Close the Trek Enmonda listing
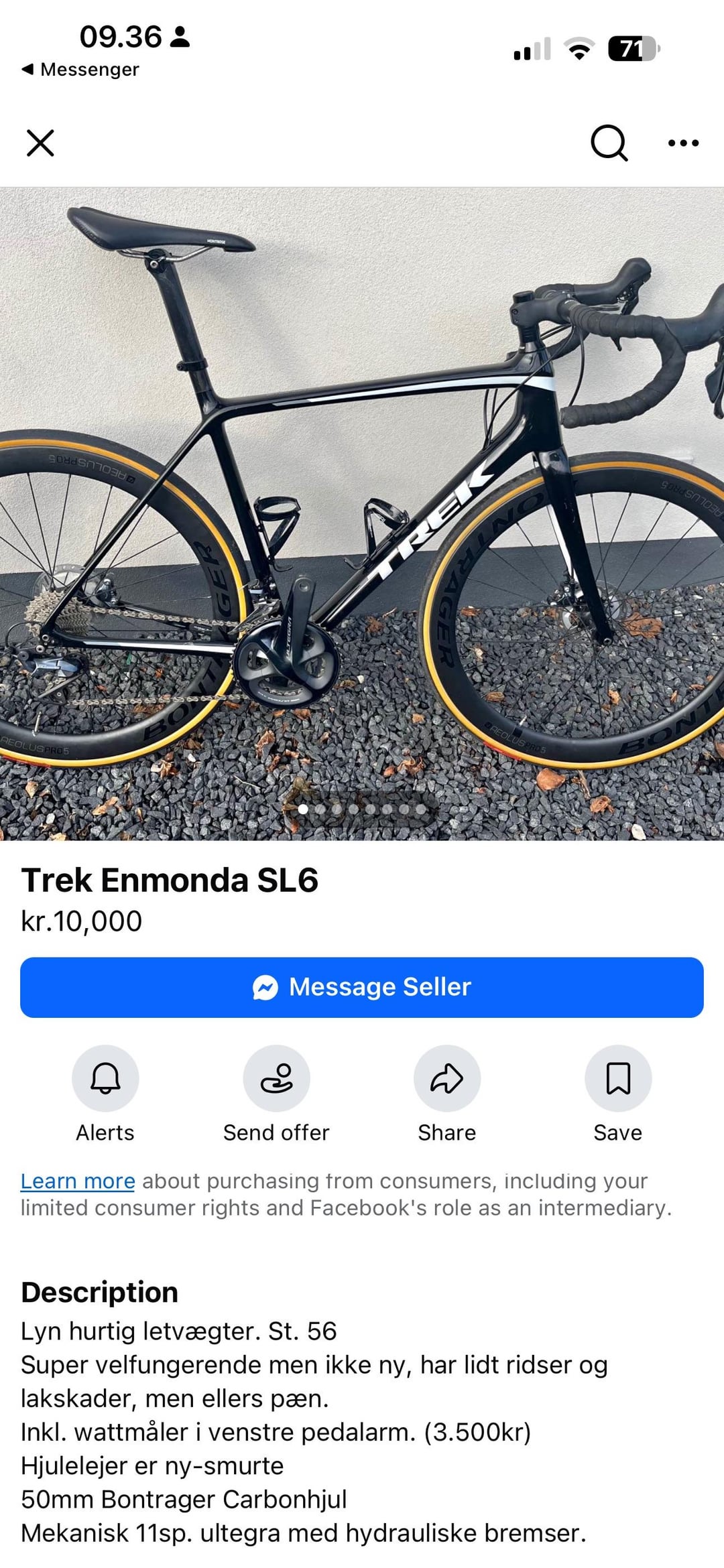 coord(40,143)
